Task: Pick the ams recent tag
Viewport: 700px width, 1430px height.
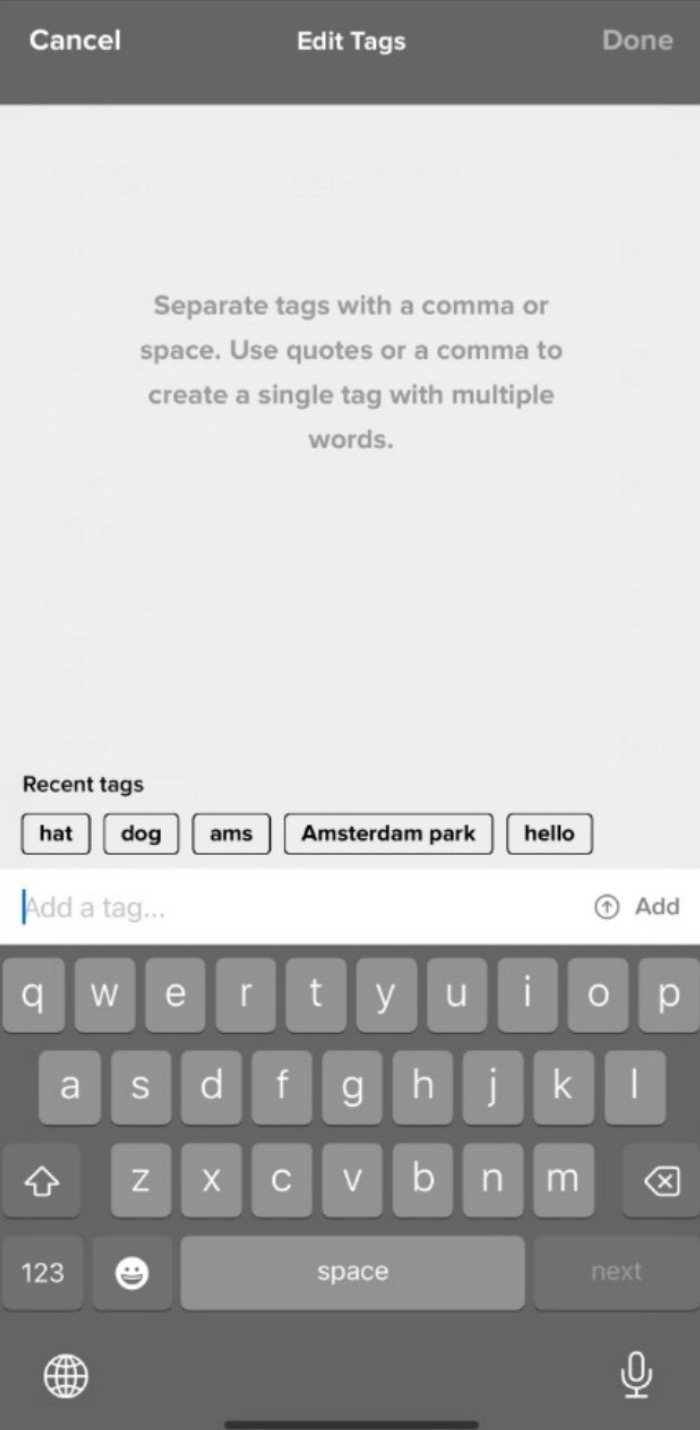Action: [x=231, y=833]
